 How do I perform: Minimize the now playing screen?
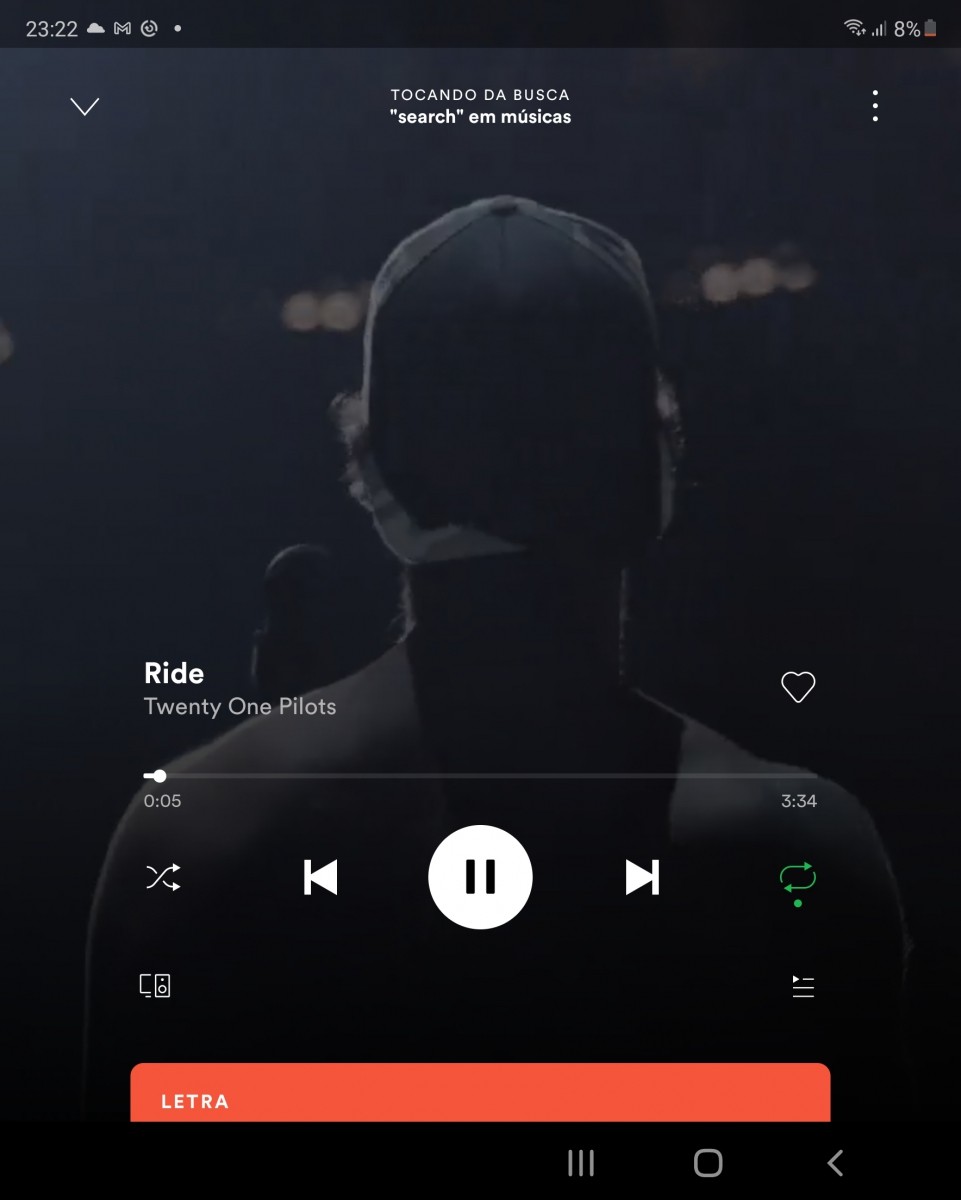(x=85, y=106)
